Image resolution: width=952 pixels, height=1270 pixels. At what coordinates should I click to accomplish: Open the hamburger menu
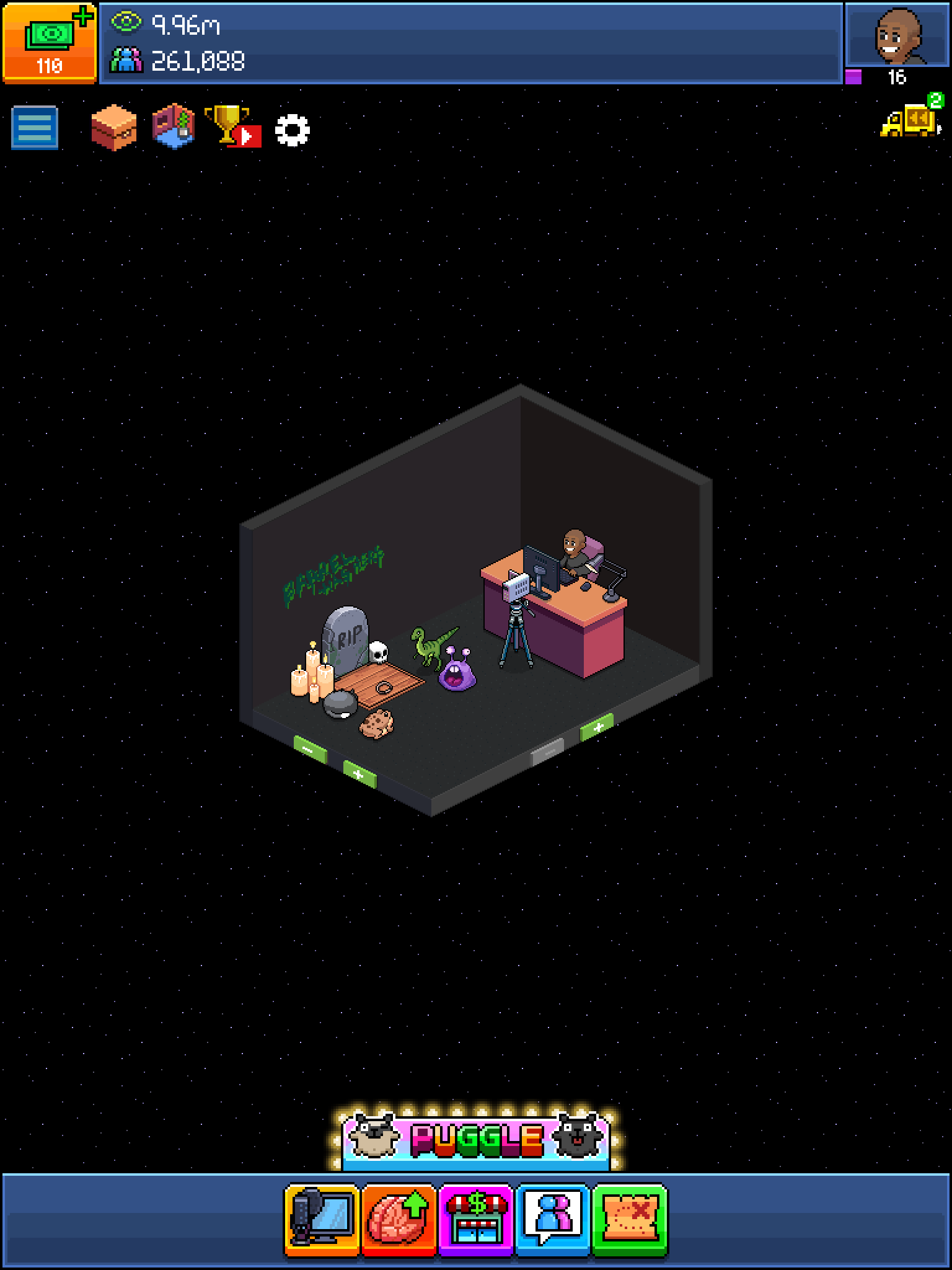pyautogui.click(x=35, y=128)
